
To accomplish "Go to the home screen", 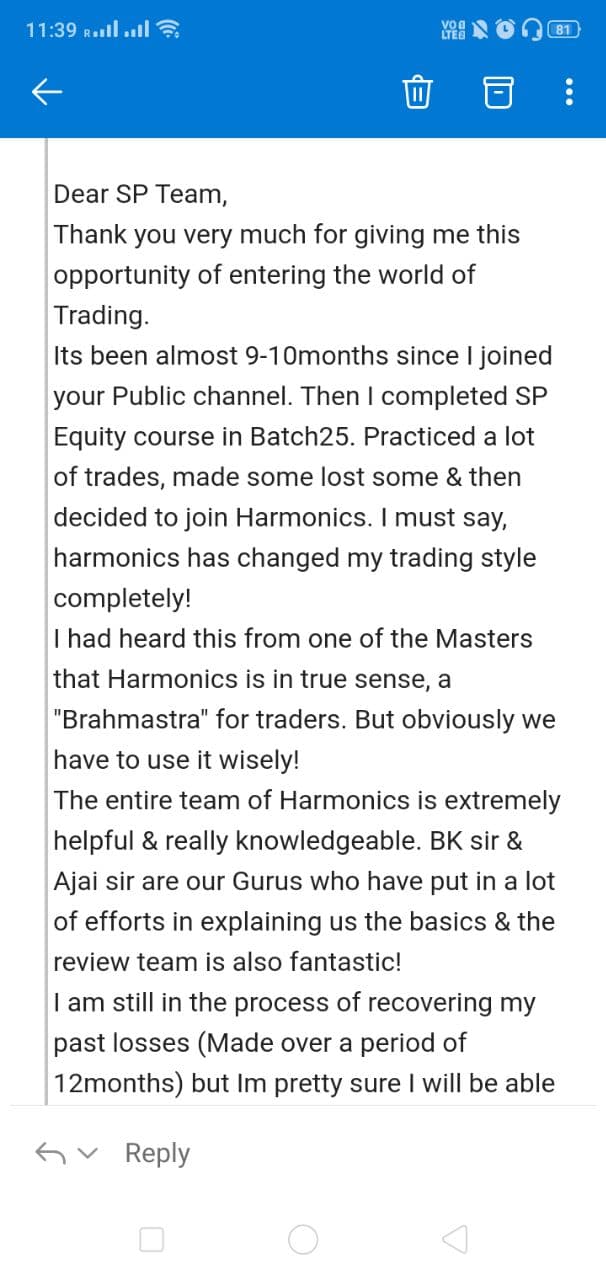I will [x=303, y=1240].
